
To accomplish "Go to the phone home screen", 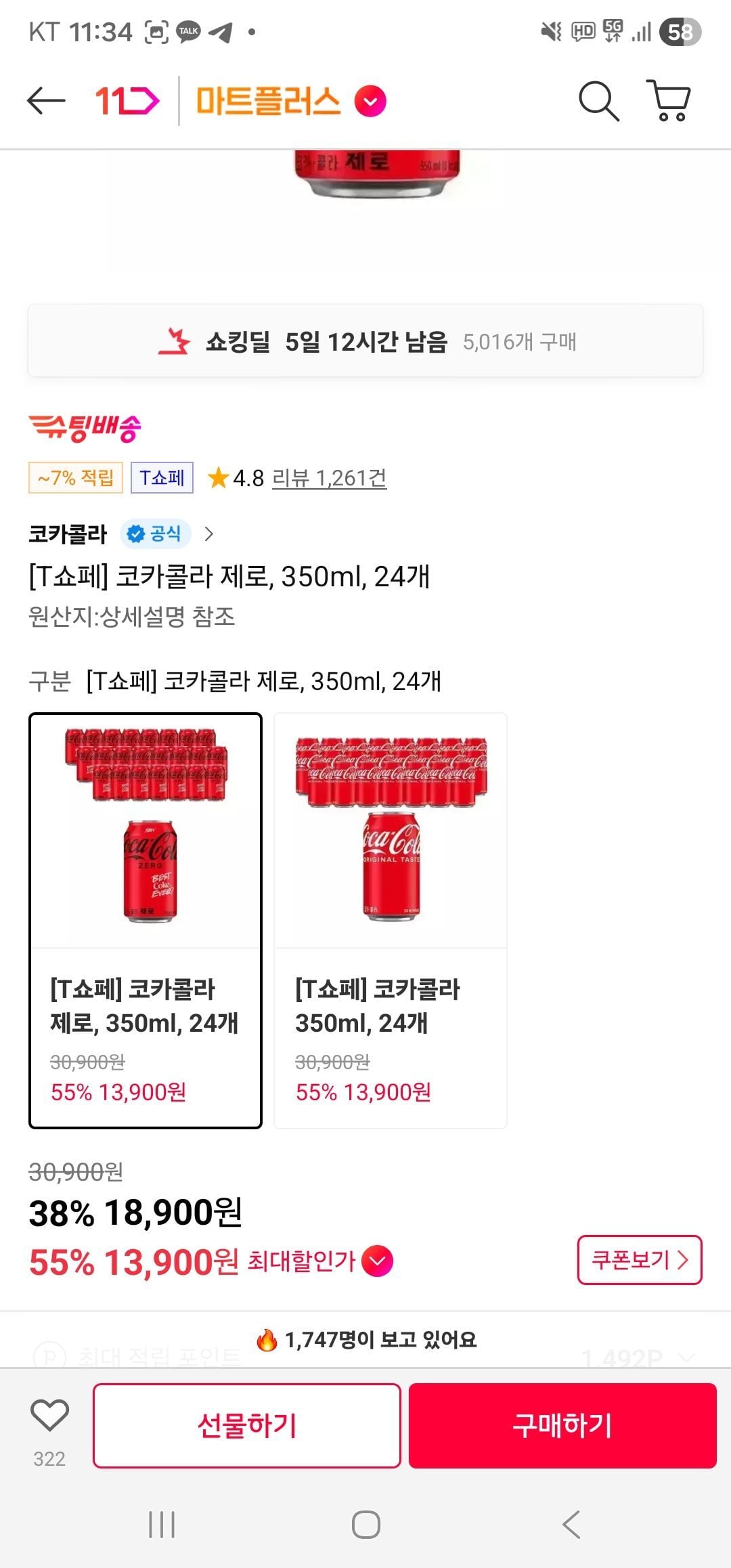I will click(x=365, y=1525).
